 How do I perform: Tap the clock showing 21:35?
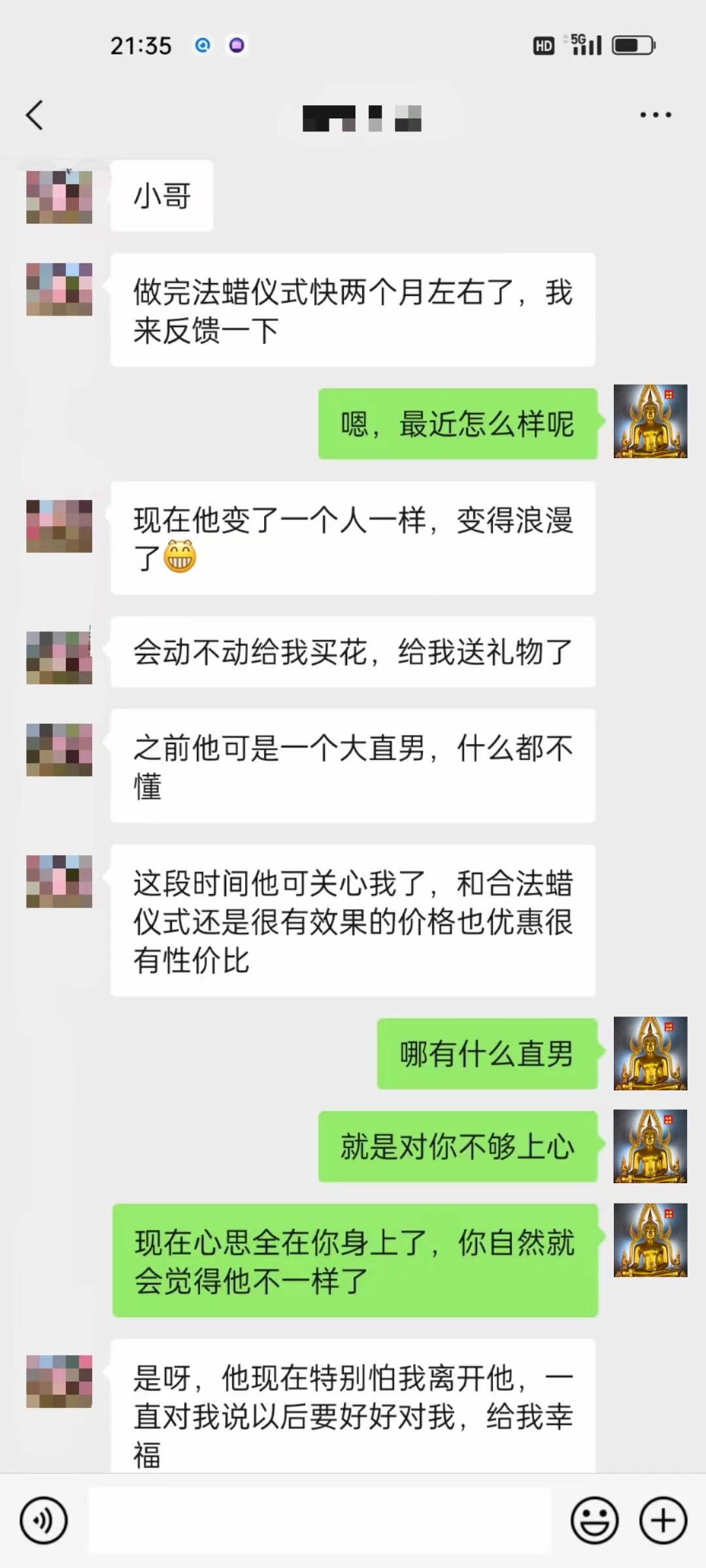(x=141, y=45)
